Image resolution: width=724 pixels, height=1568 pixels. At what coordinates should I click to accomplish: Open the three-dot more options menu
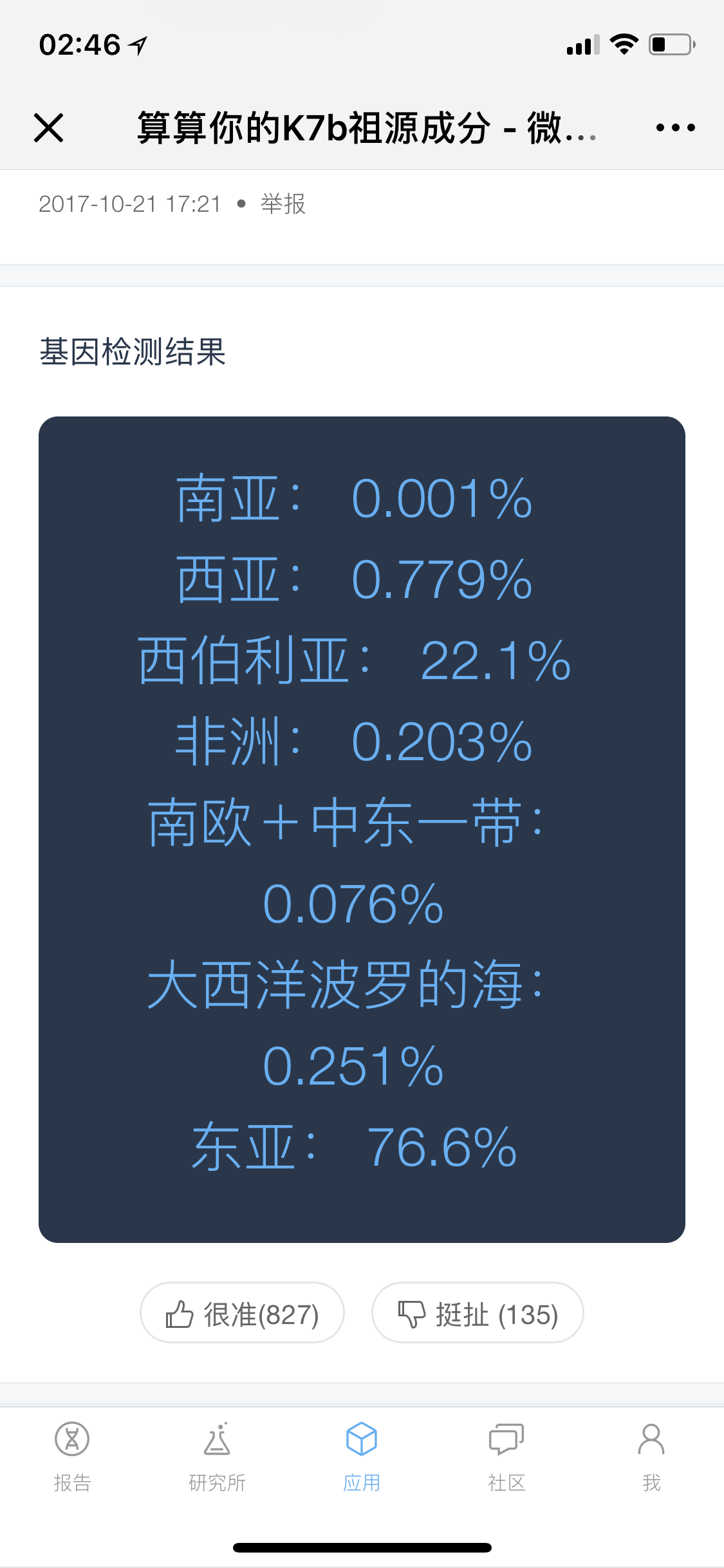click(x=675, y=127)
